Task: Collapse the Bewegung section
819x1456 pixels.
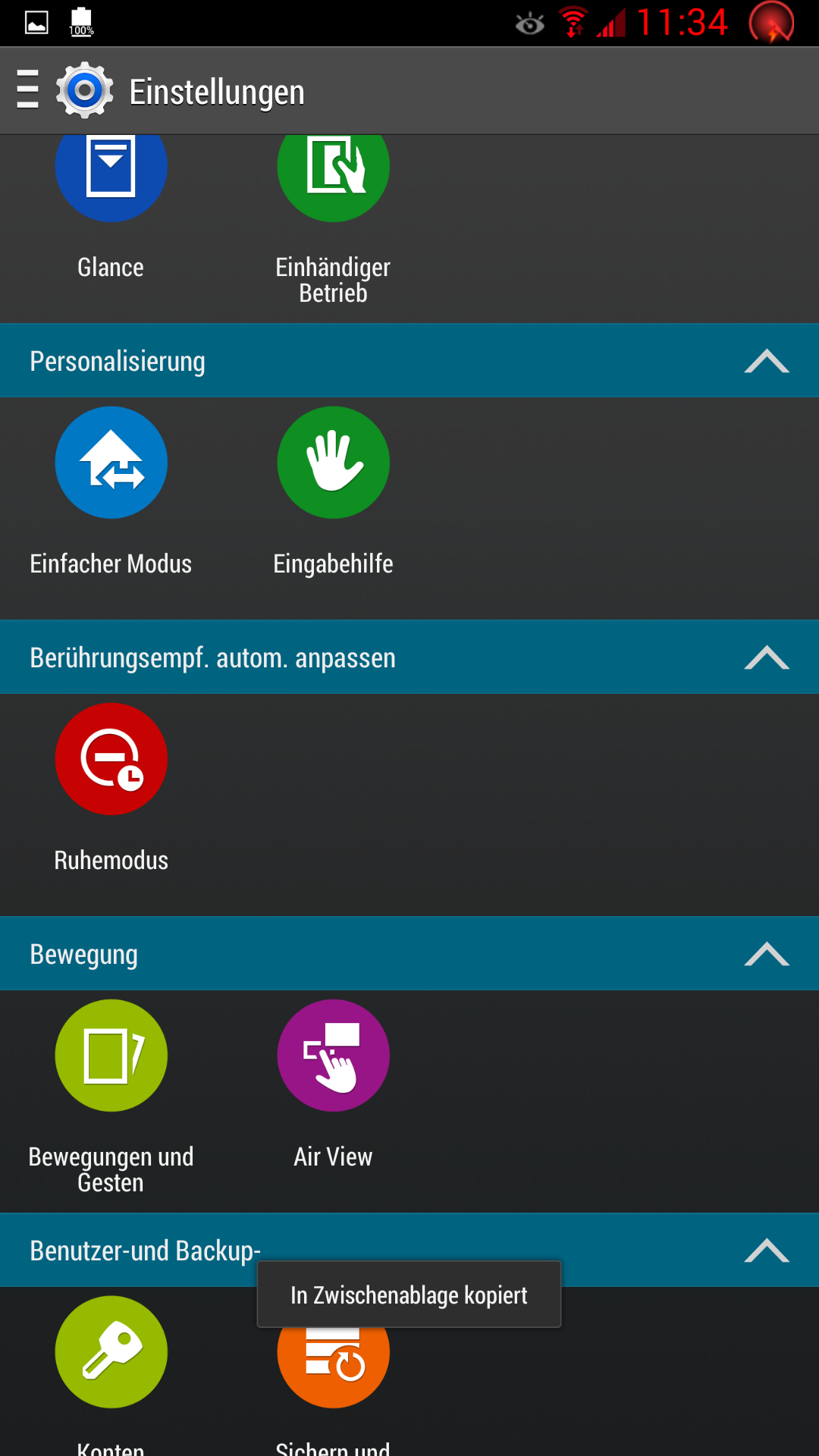Action: [767, 954]
